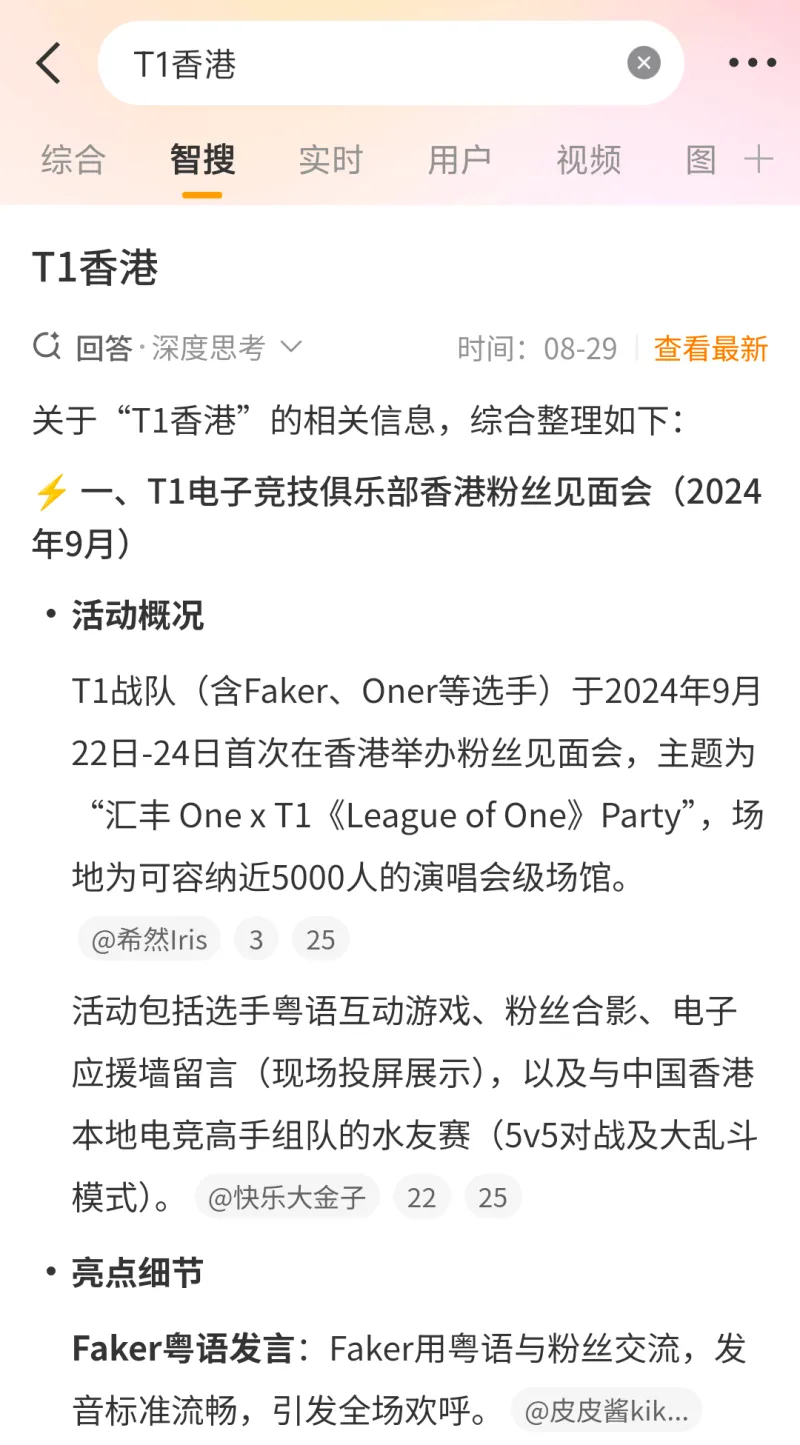This screenshot has width=800, height=1445.
Task: Open source chip @快乐大金子
Action: point(287,1197)
